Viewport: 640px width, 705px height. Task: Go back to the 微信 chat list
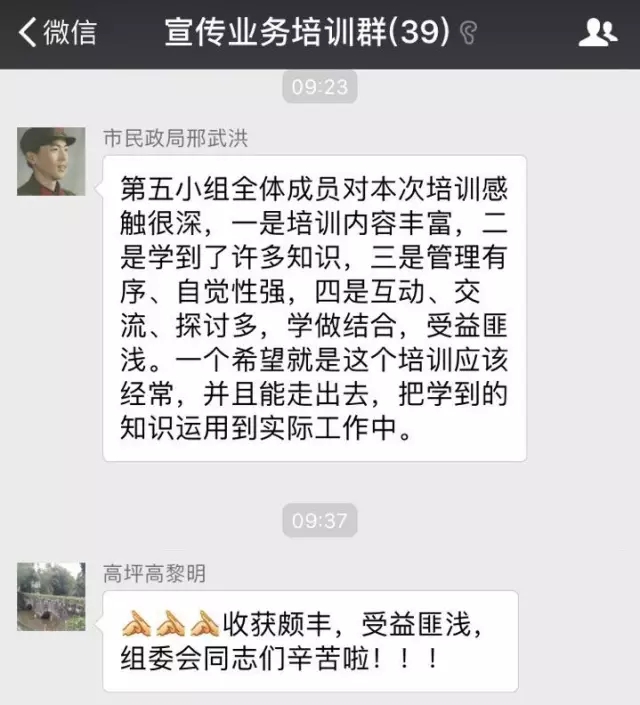(57, 33)
